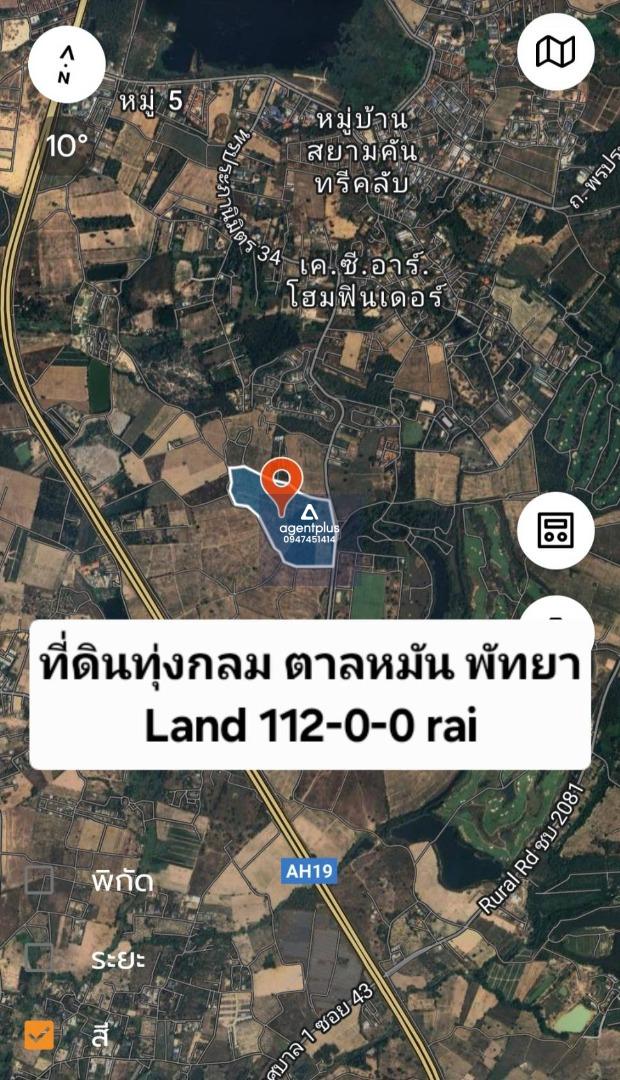Open the round calculator tool button

pos(555,530)
